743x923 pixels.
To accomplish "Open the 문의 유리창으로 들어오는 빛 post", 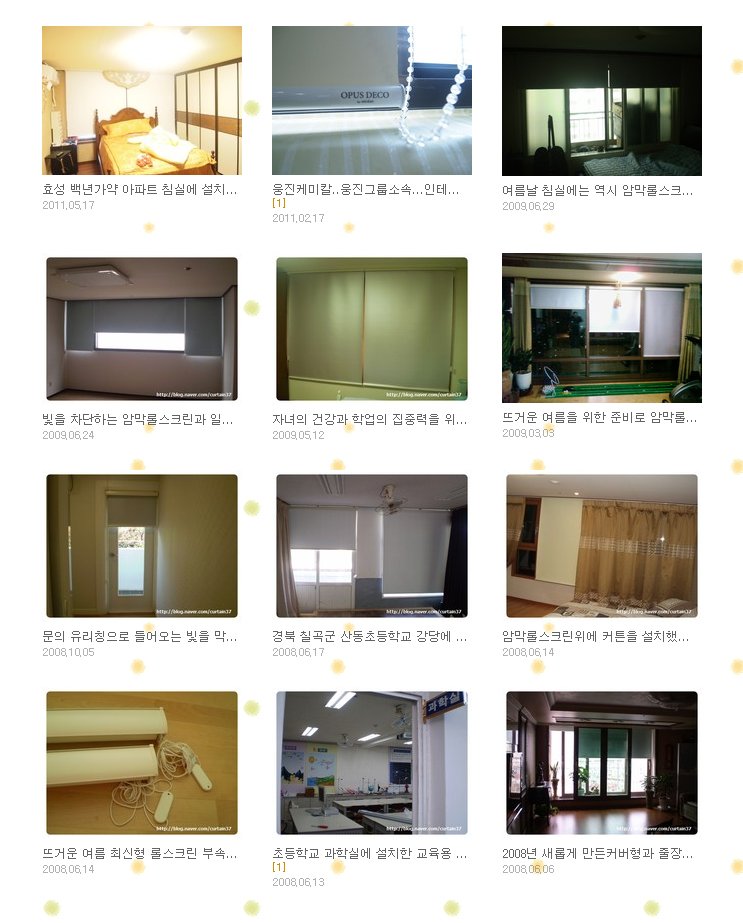I will [x=139, y=636].
